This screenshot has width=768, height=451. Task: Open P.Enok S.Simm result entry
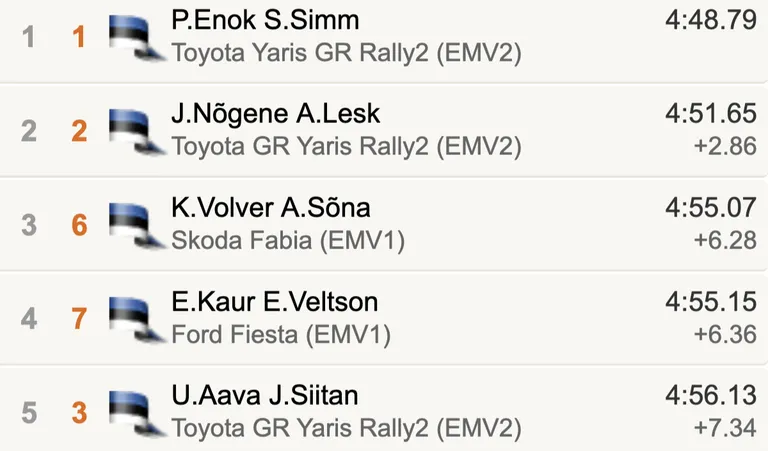pyautogui.click(x=265, y=20)
